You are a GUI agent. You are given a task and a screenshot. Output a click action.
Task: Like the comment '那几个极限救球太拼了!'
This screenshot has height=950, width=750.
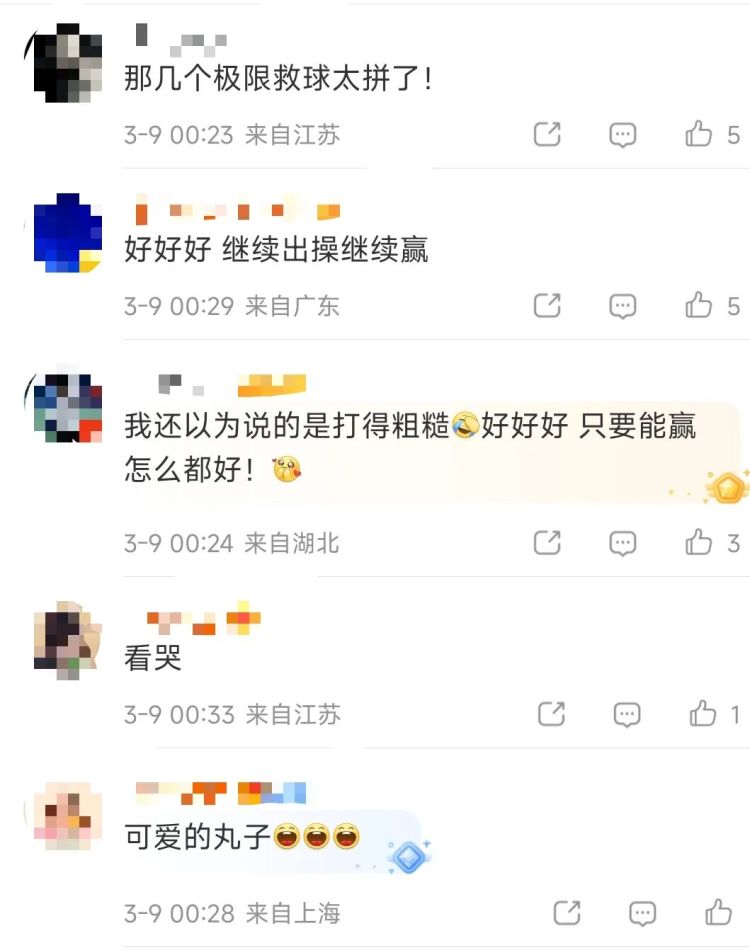pyautogui.click(x=699, y=134)
